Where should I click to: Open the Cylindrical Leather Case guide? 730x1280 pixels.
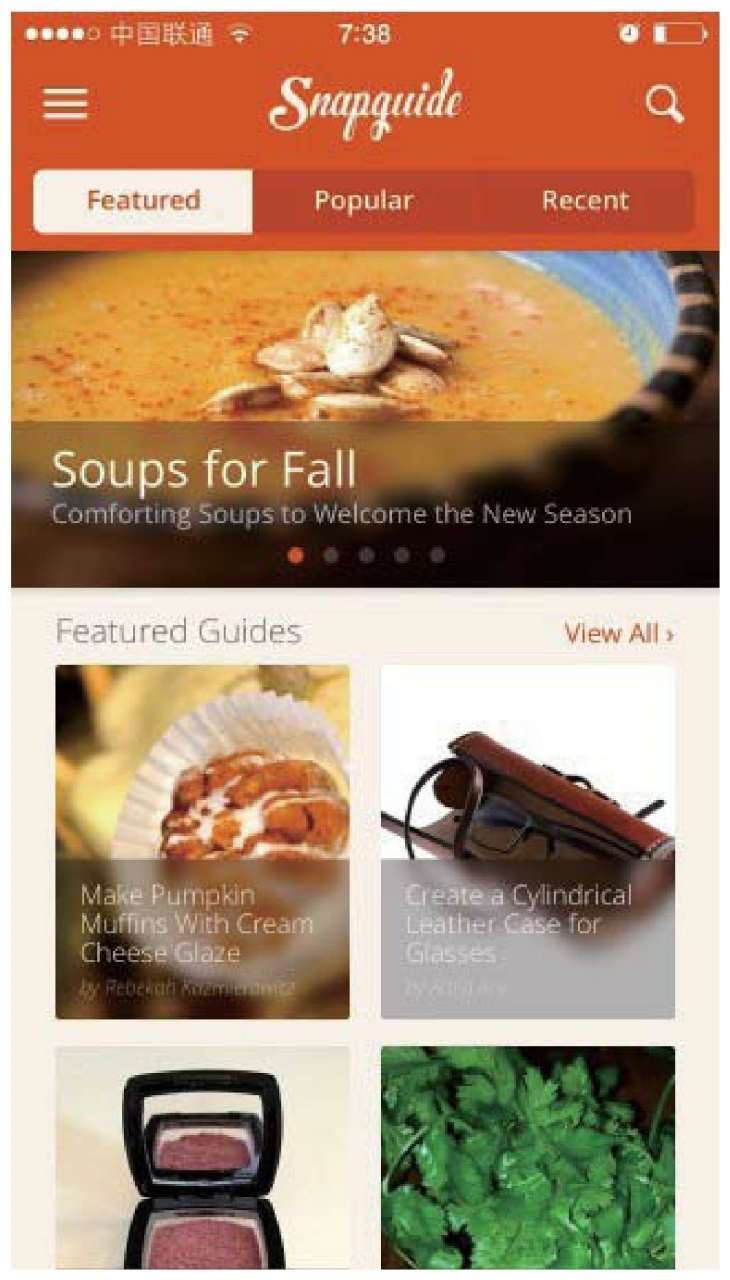(x=527, y=842)
